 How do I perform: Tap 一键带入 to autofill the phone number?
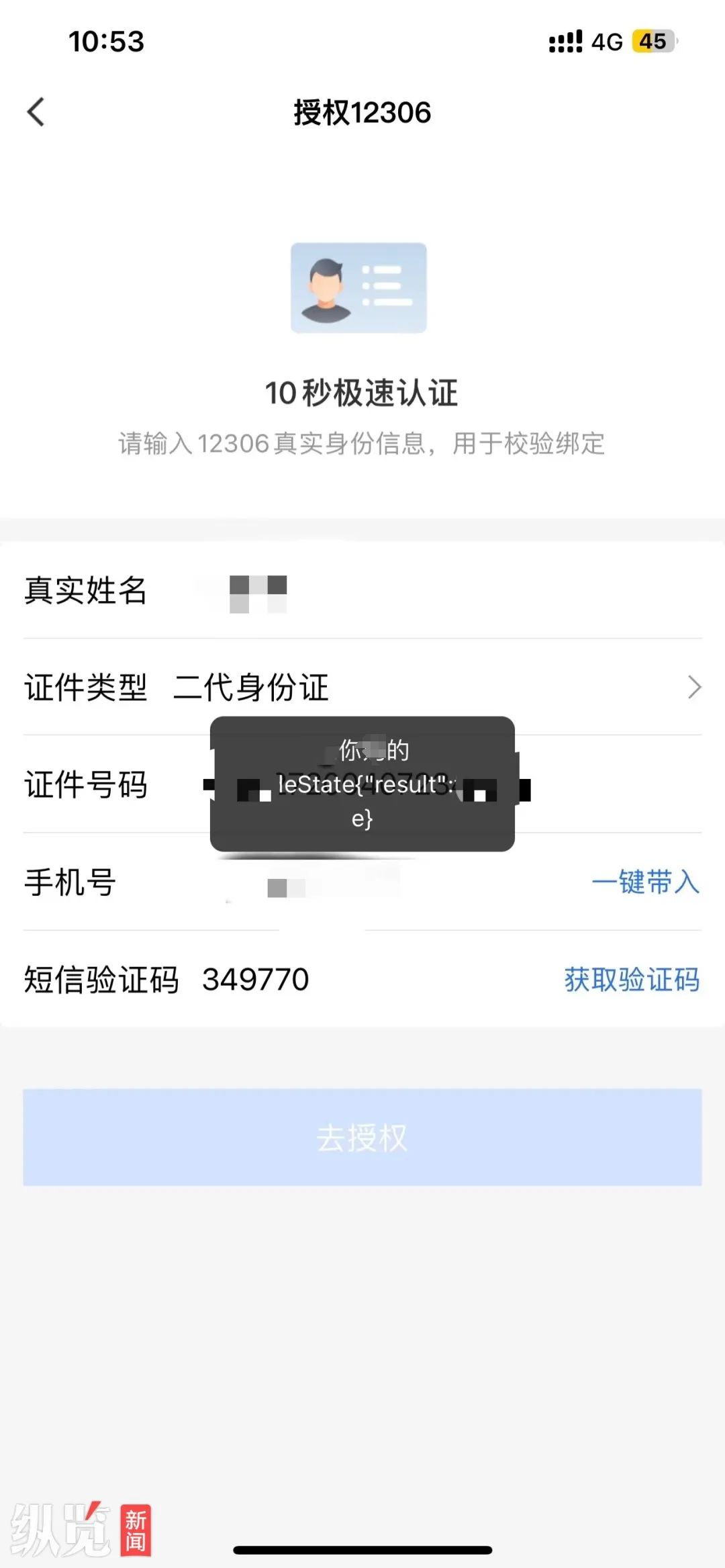tap(645, 882)
